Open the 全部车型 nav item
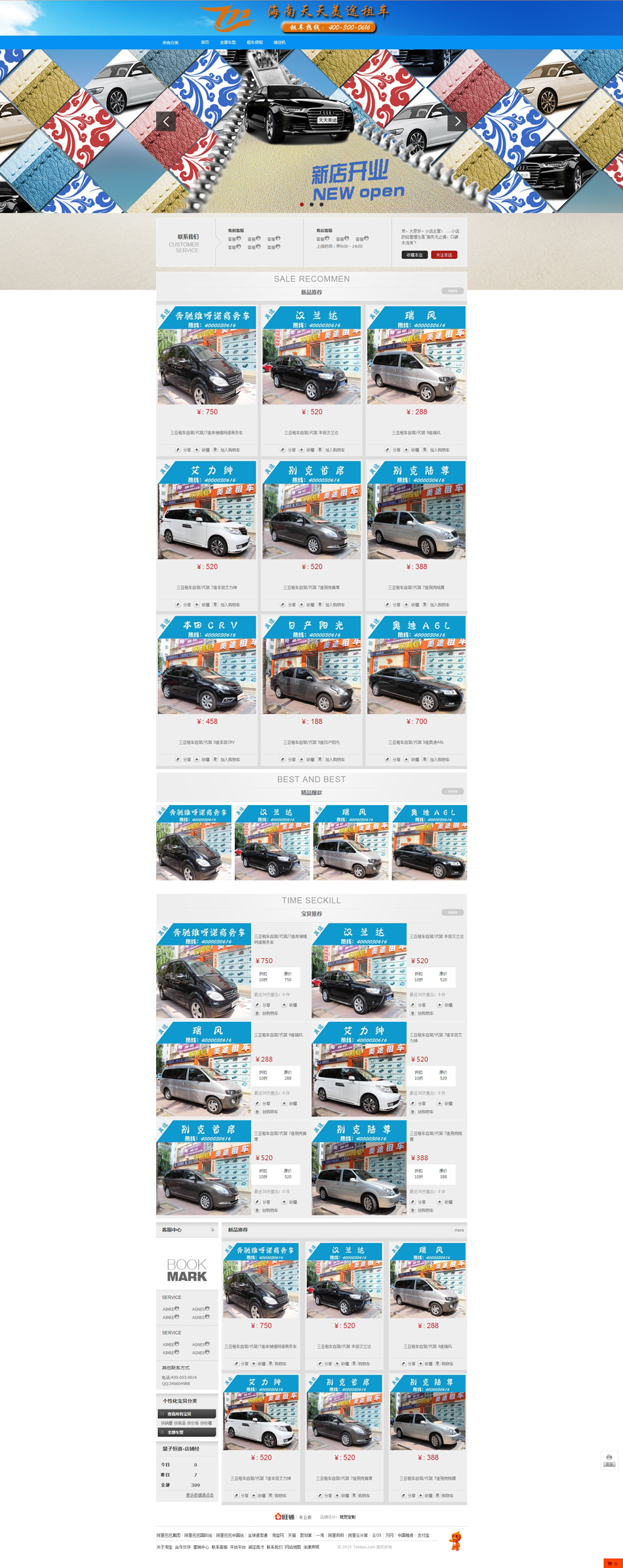This screenshot has width=623, height=1568. [228, 43]
